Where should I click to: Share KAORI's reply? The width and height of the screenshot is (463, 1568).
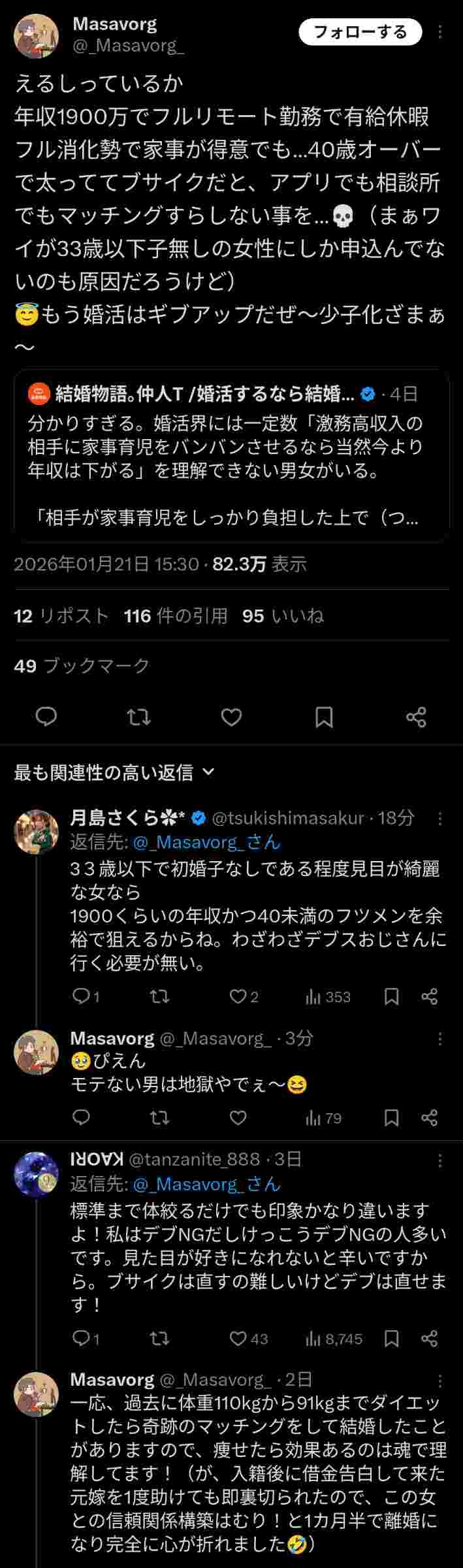pyautogui.click(x=429, y=1339)
